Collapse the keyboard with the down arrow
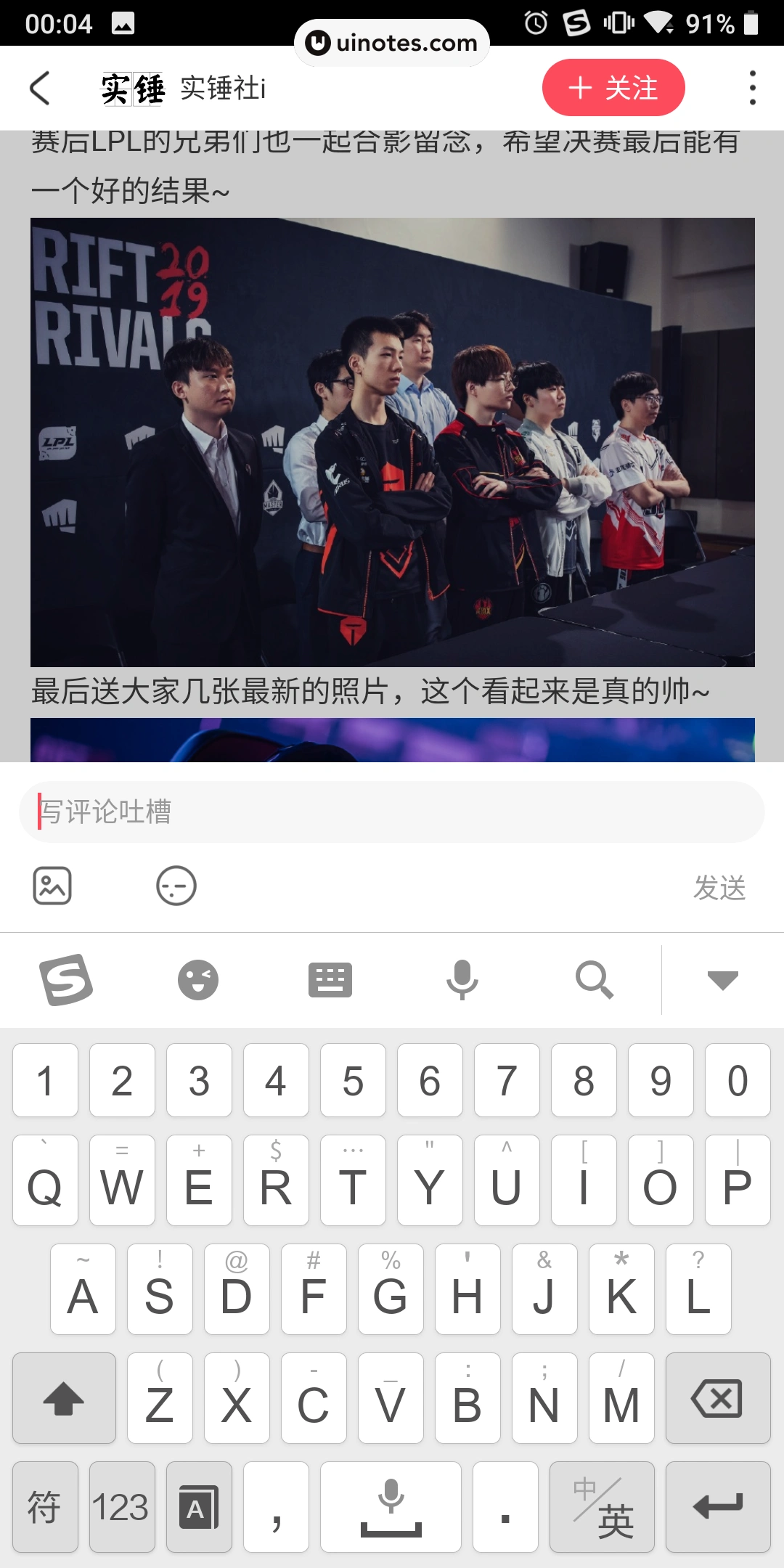 tap(722, 980)
